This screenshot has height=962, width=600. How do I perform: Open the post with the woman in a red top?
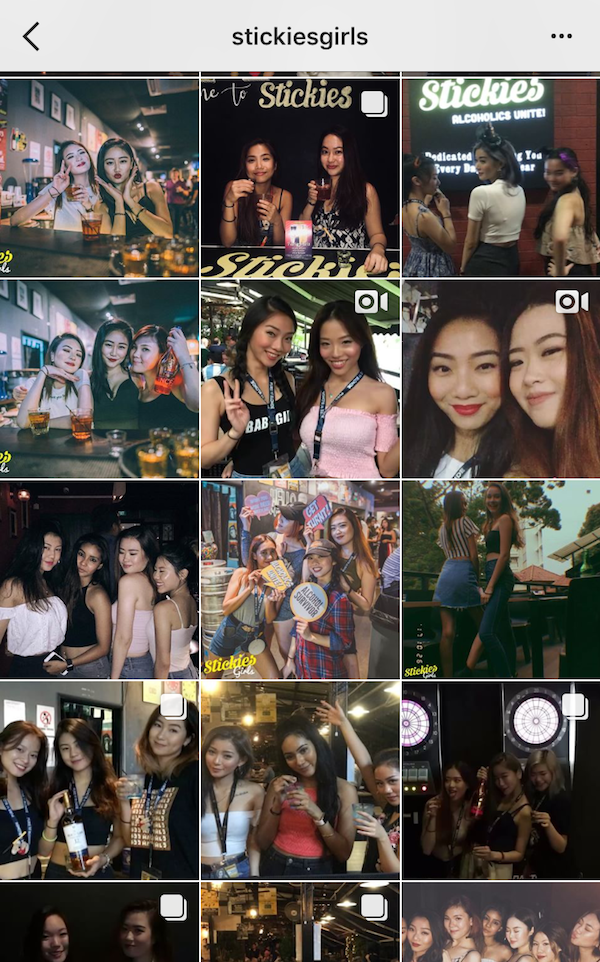300,780
